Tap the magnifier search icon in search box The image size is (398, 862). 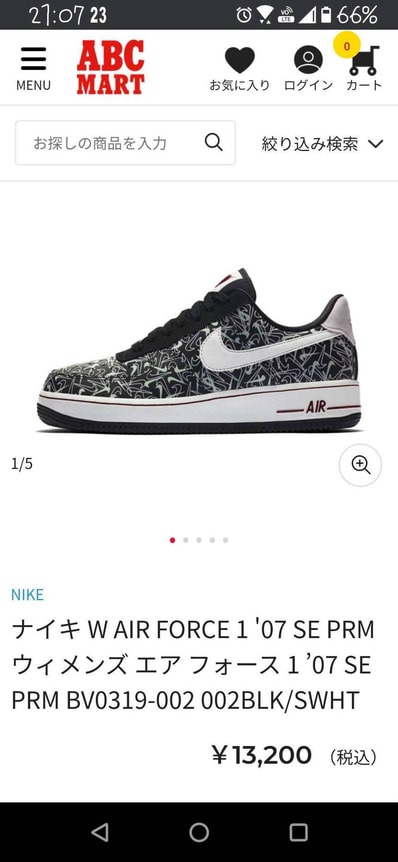tap(214, 142)
